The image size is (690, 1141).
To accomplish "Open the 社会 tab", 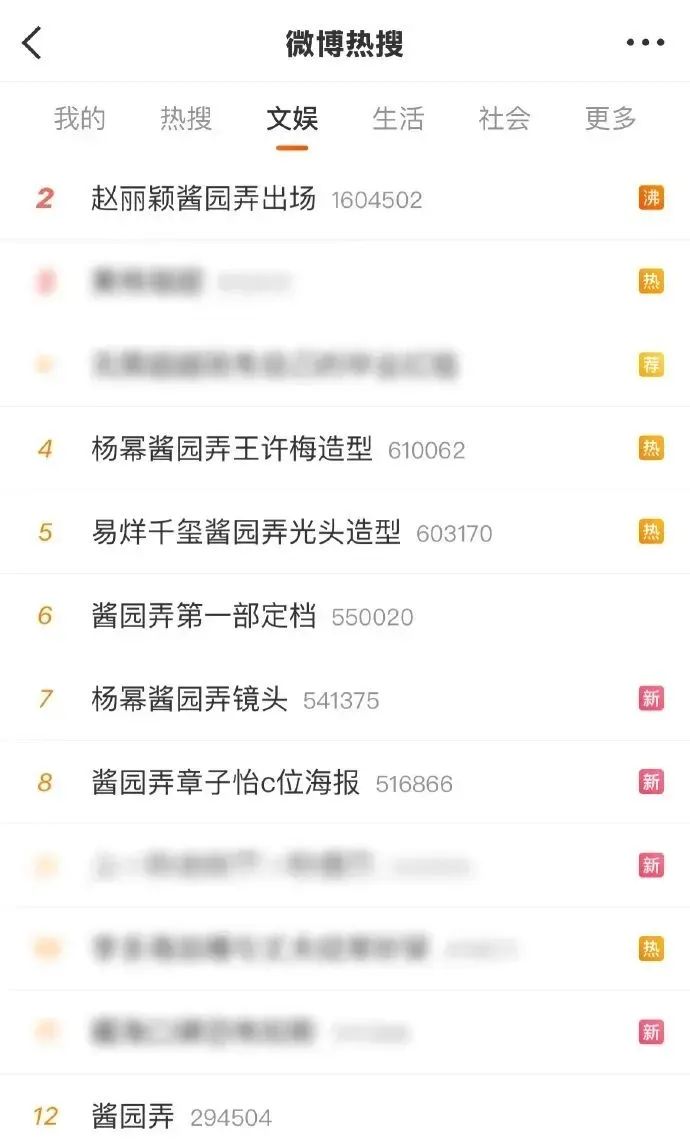I will pos(504,118).
